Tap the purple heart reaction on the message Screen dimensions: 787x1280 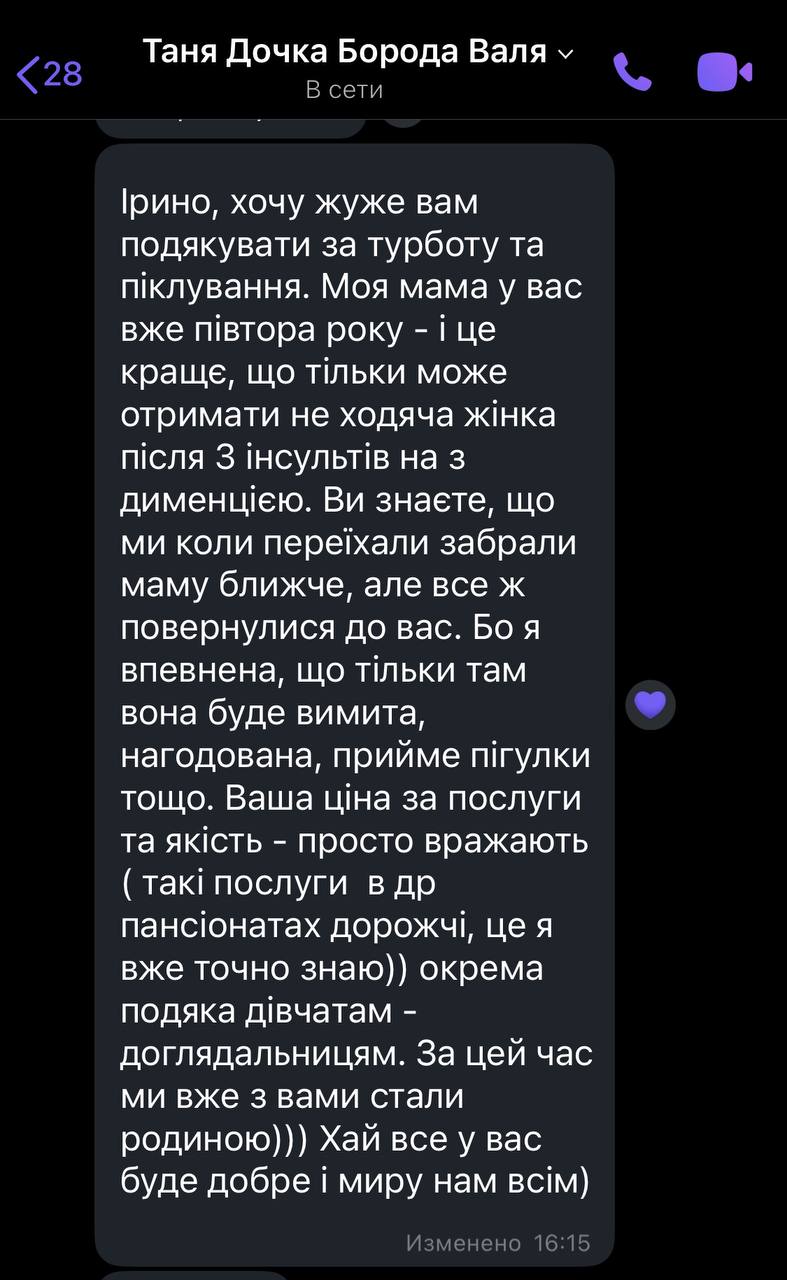coord(650,705)
